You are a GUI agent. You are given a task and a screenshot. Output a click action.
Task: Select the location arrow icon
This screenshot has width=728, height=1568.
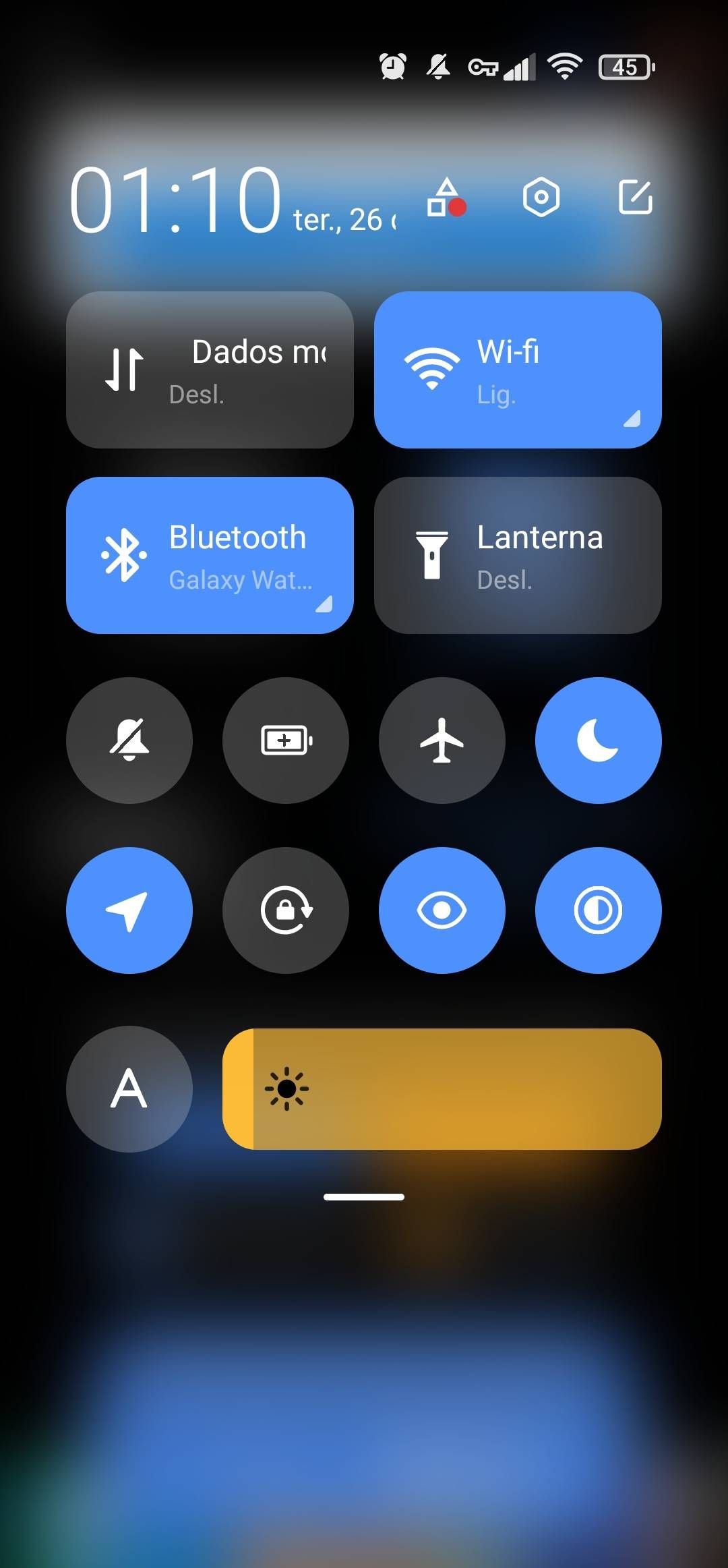pyautogui.click(x=129, y=910)
